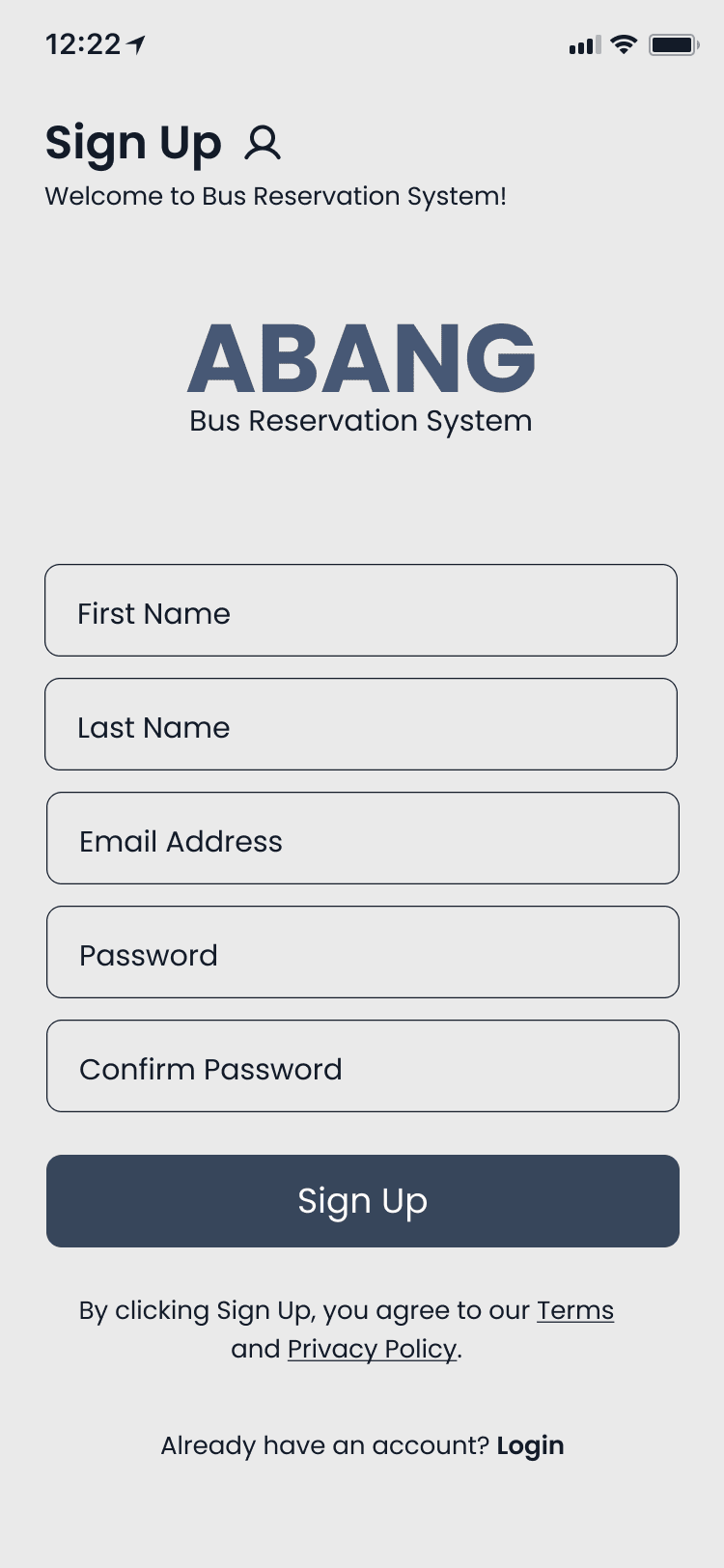Read the Privacy Policy
Screen dimensions: 724x1568
pyautogui.click(x=372, y=1349)
